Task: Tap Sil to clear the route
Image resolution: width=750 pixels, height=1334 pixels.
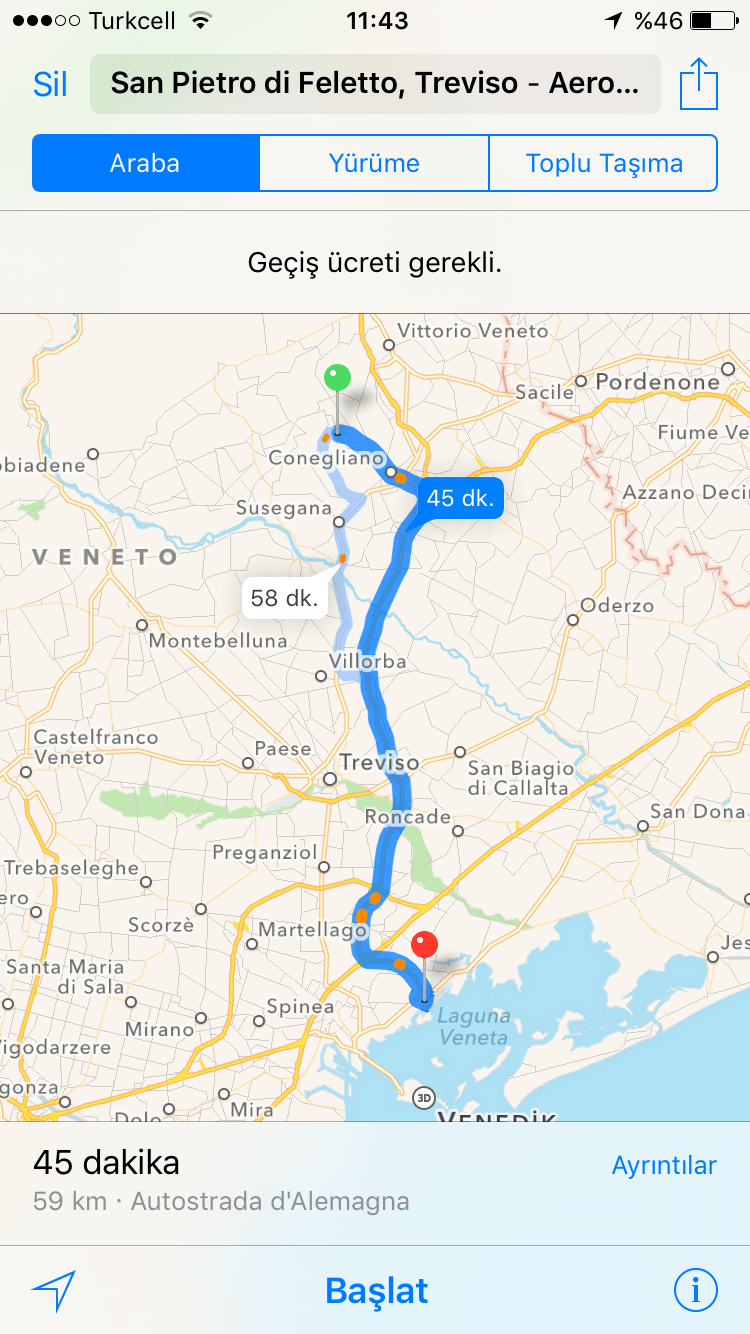Action: [50, 85]
